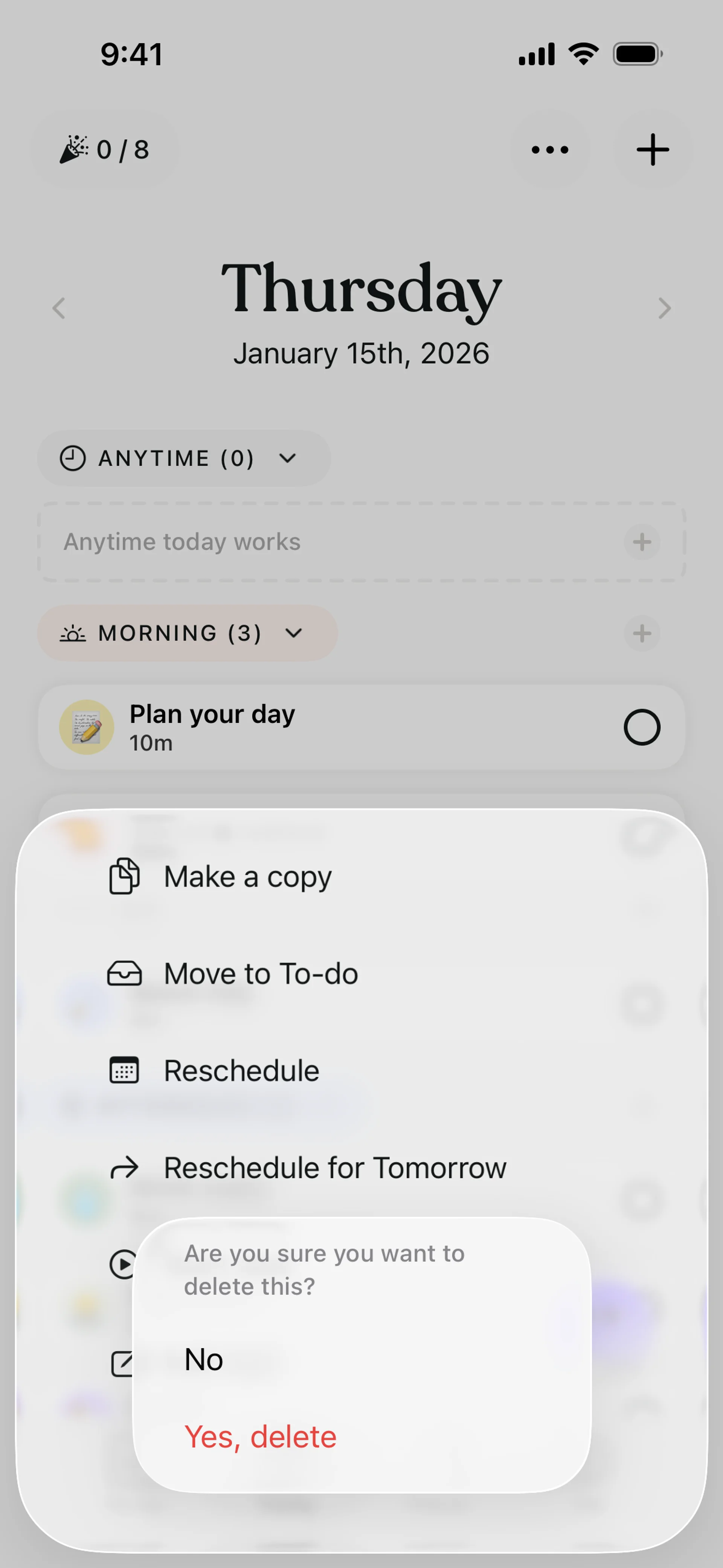Go to the previous day

tap(59, 309)
